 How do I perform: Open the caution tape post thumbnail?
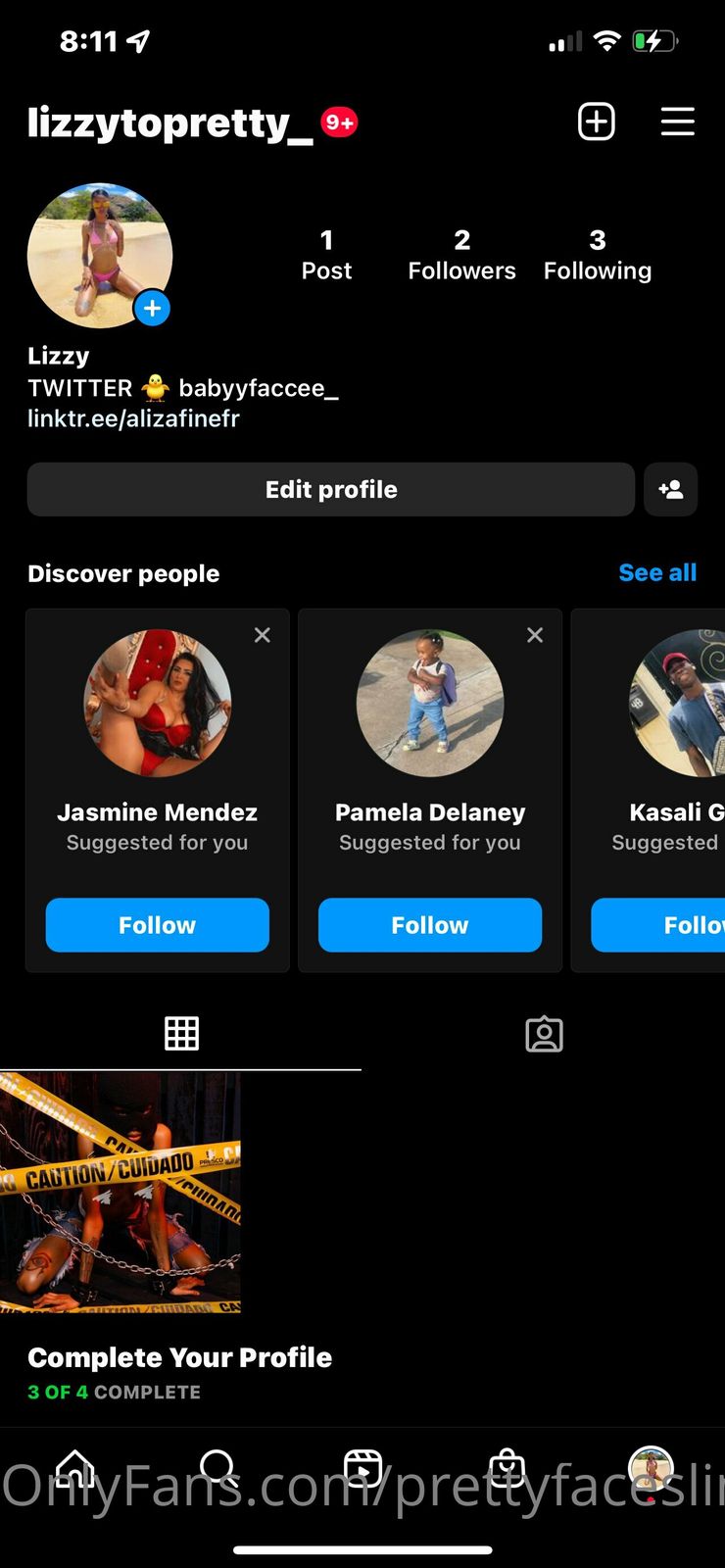coord(120,1192)
